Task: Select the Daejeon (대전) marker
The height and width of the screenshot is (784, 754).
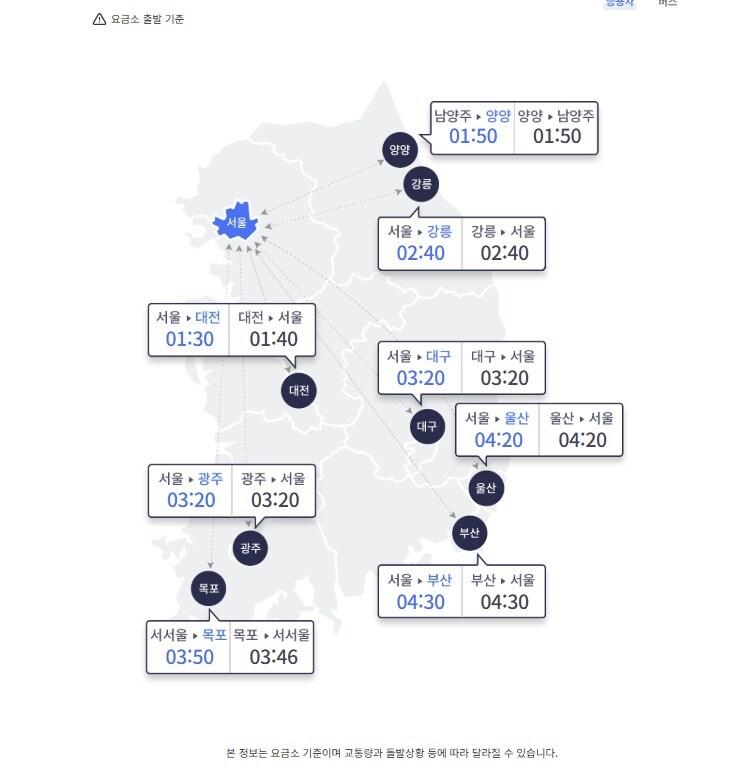Action: click(x=297, y=390)
